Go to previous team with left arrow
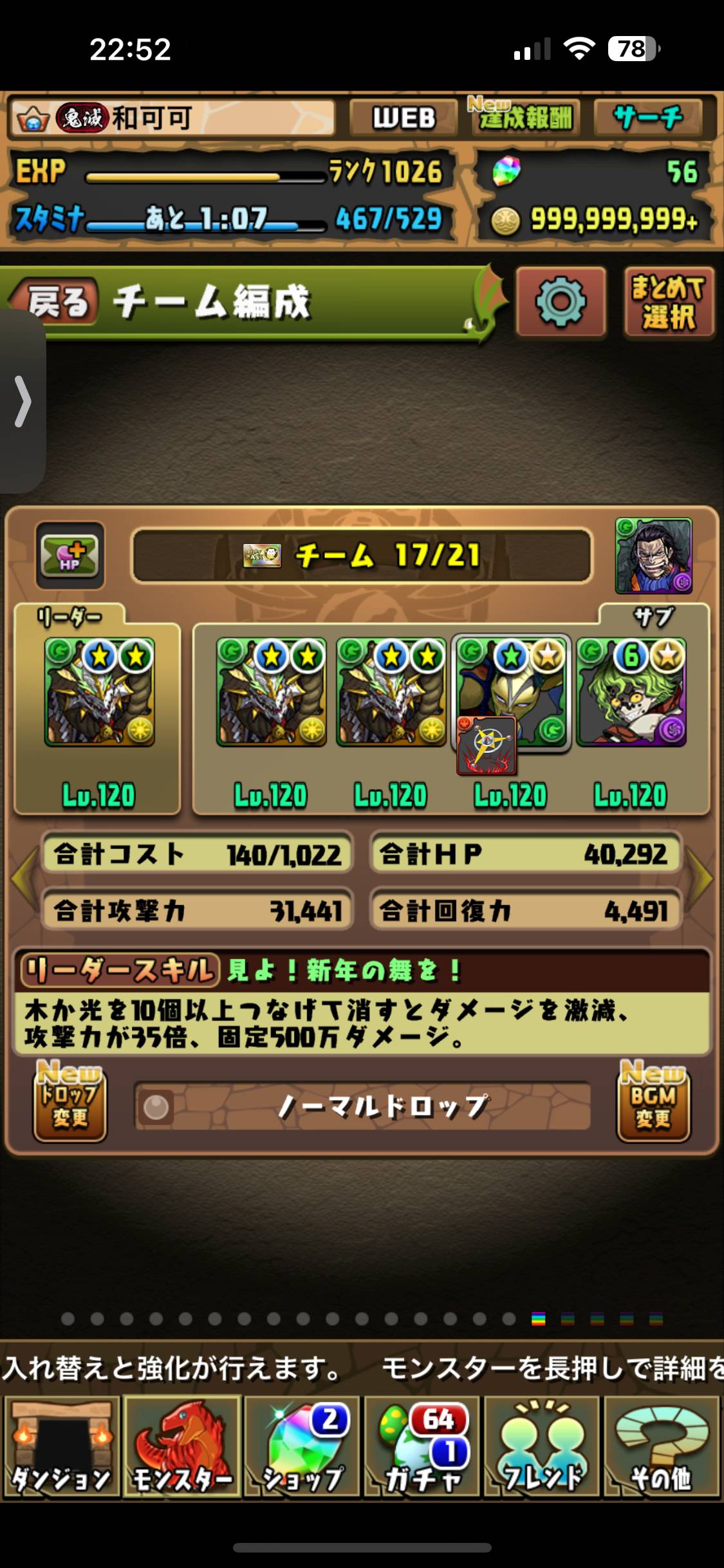 click(x=24, y=877)
